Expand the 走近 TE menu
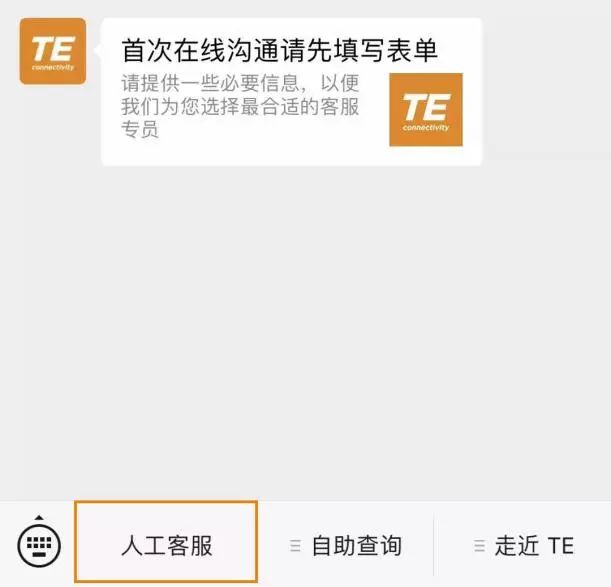Image resolution: width=611 pixels, height=587 pixels. [522, 546]
